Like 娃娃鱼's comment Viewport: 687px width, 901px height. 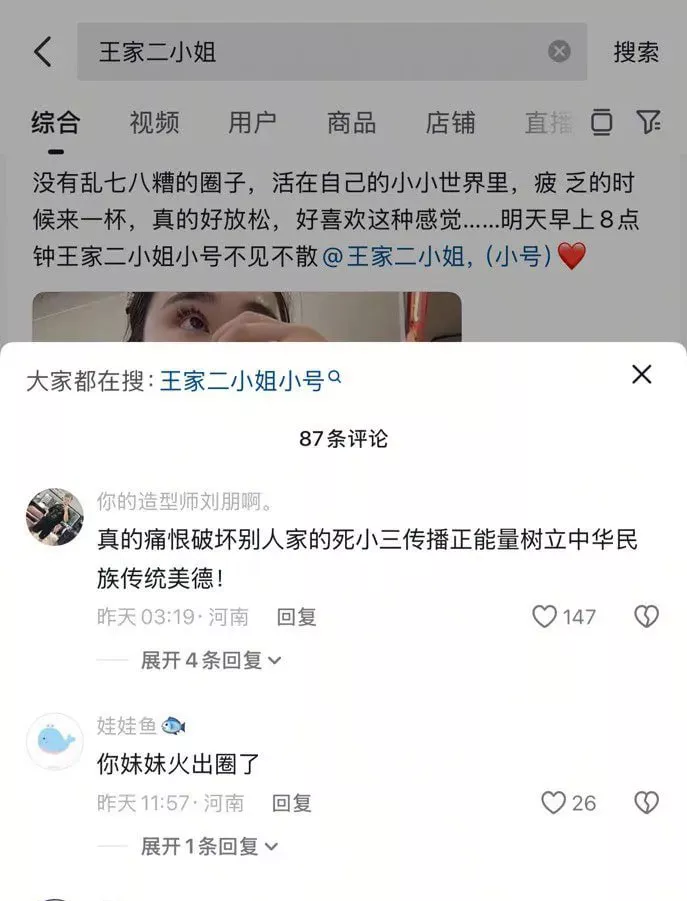[x=553, y=802]
